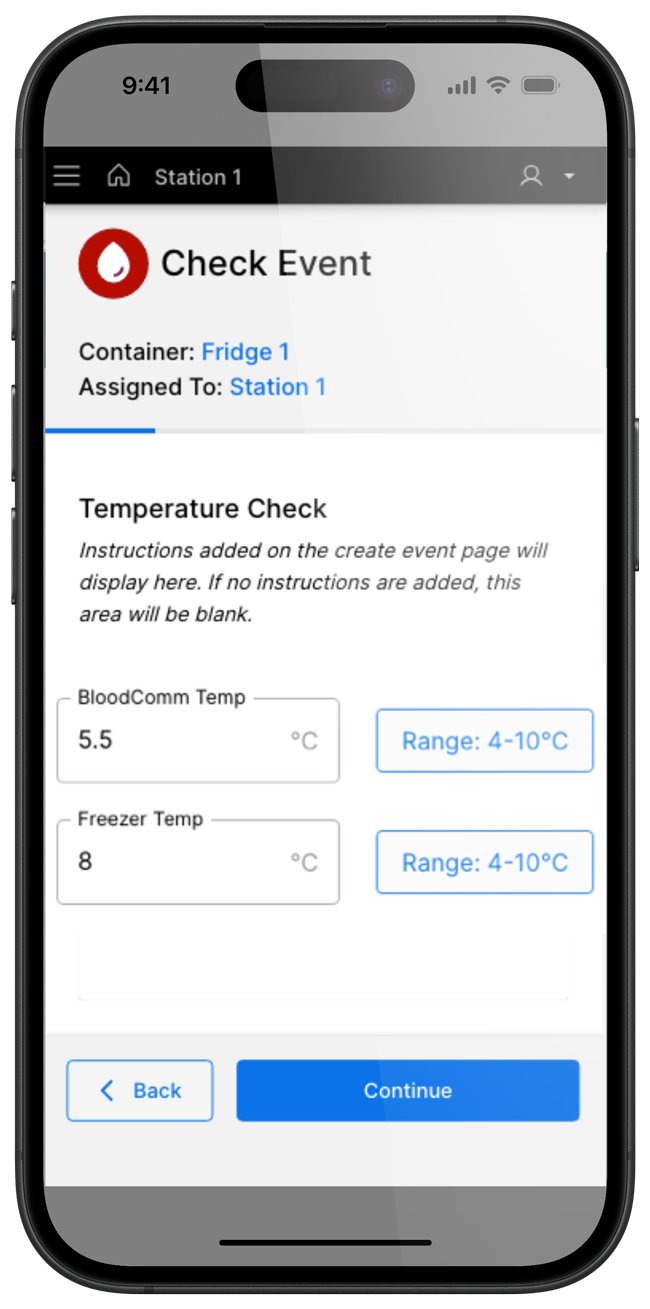Edit the BloodComm Temp field
The image size is (650, 1309).
point(198,740)
